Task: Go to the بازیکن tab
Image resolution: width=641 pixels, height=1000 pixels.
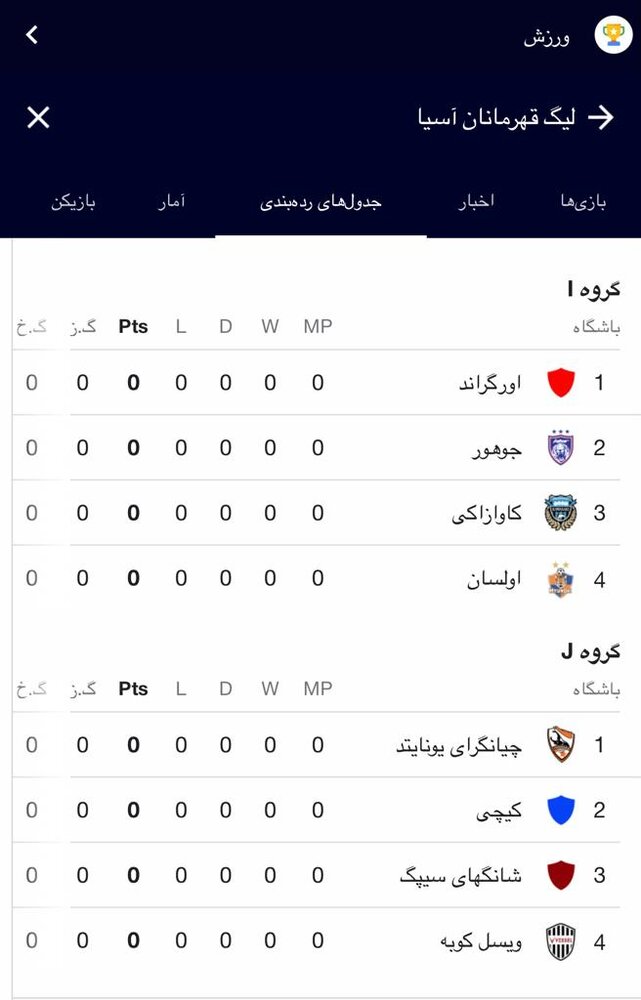Action: coord(73,202)
